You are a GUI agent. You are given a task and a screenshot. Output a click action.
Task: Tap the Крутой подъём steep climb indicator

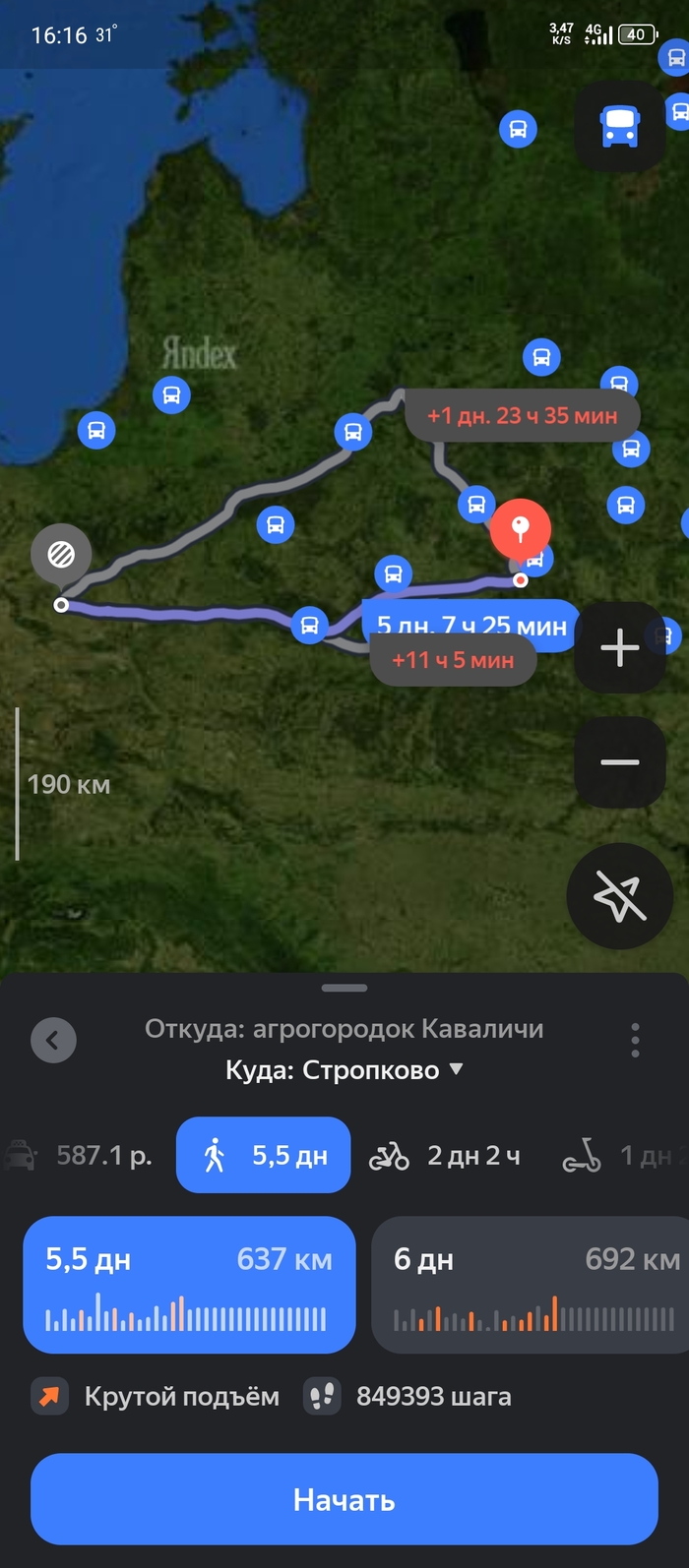click(156, 1396)
